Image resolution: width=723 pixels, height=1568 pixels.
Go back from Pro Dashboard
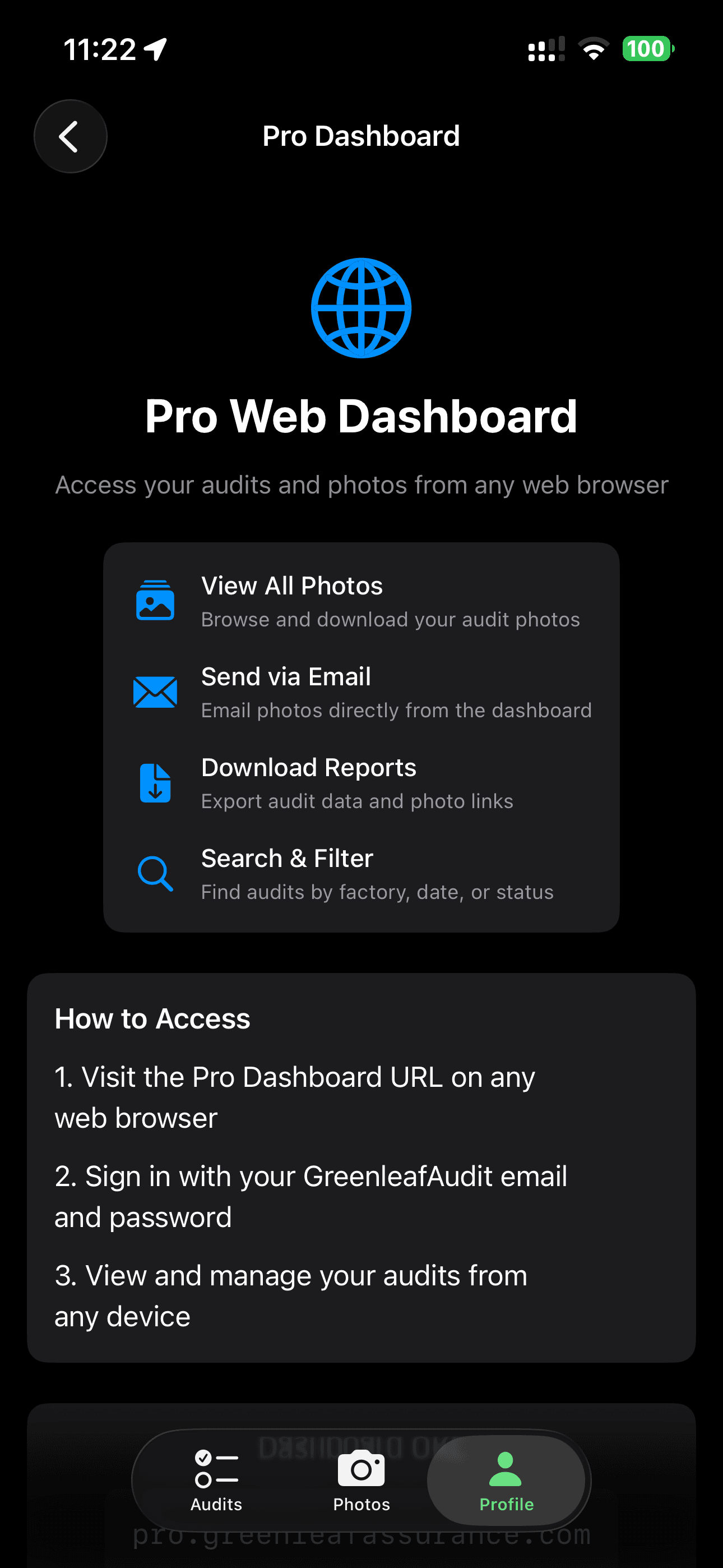[x=71, y=136]
